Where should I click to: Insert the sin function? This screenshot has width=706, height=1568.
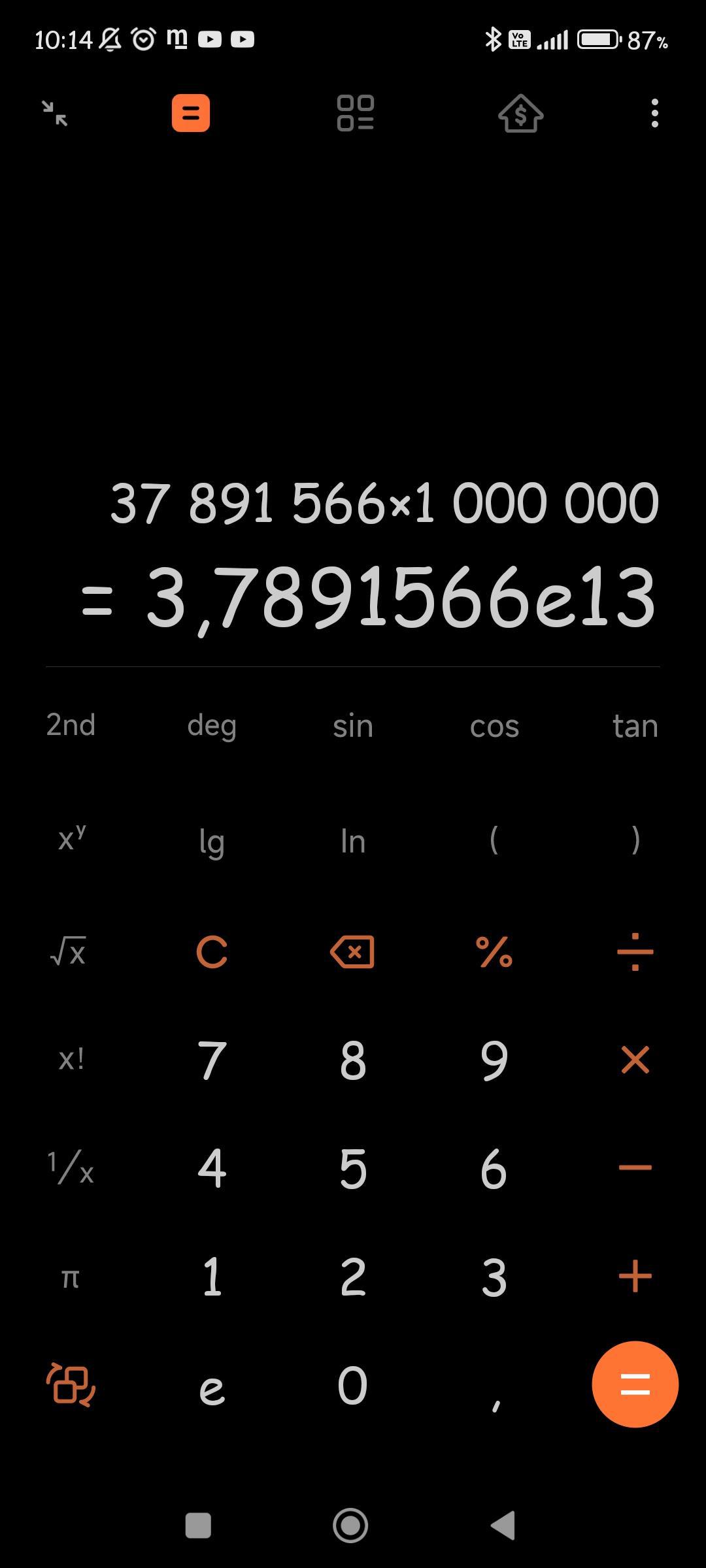[353, 725]
